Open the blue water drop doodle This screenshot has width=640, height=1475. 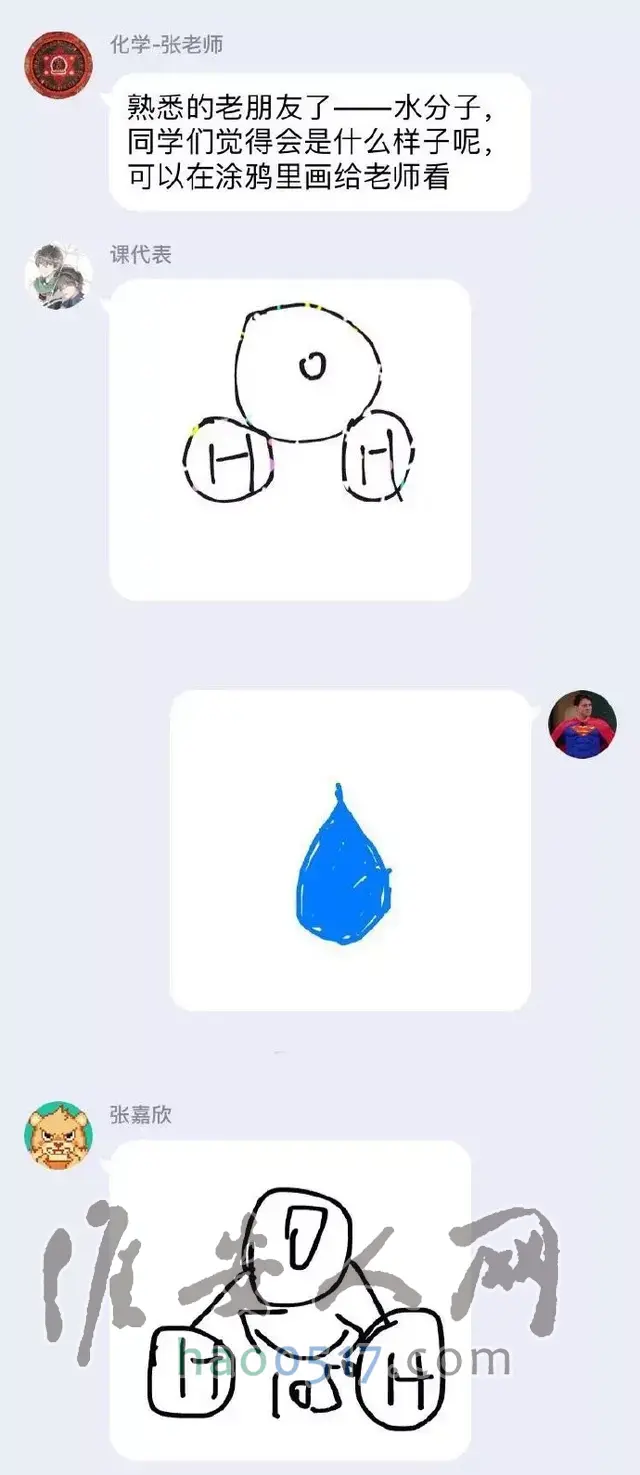tap(350, 850)
